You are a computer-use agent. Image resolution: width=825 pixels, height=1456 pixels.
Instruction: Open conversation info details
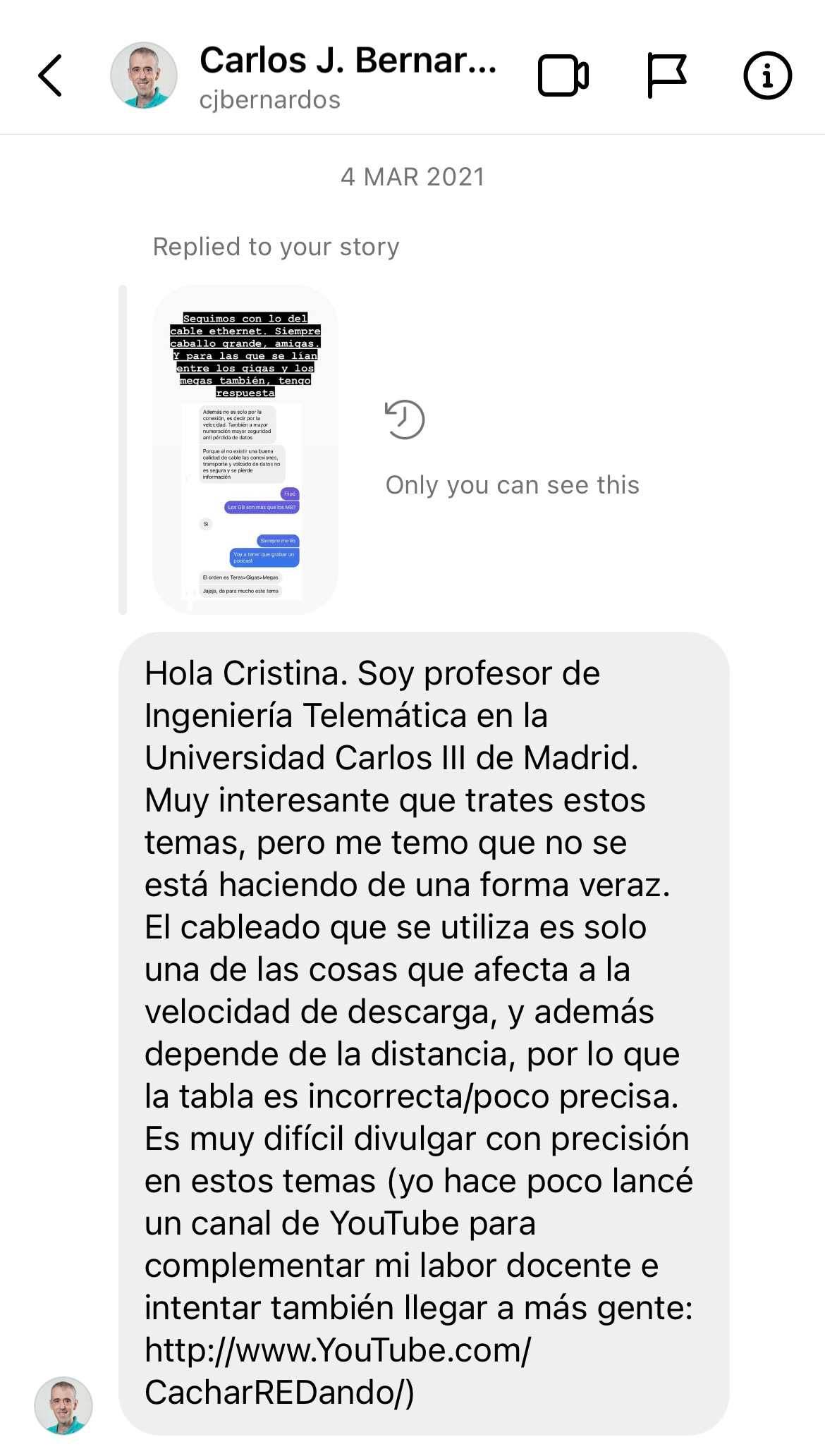click(768, 75)
